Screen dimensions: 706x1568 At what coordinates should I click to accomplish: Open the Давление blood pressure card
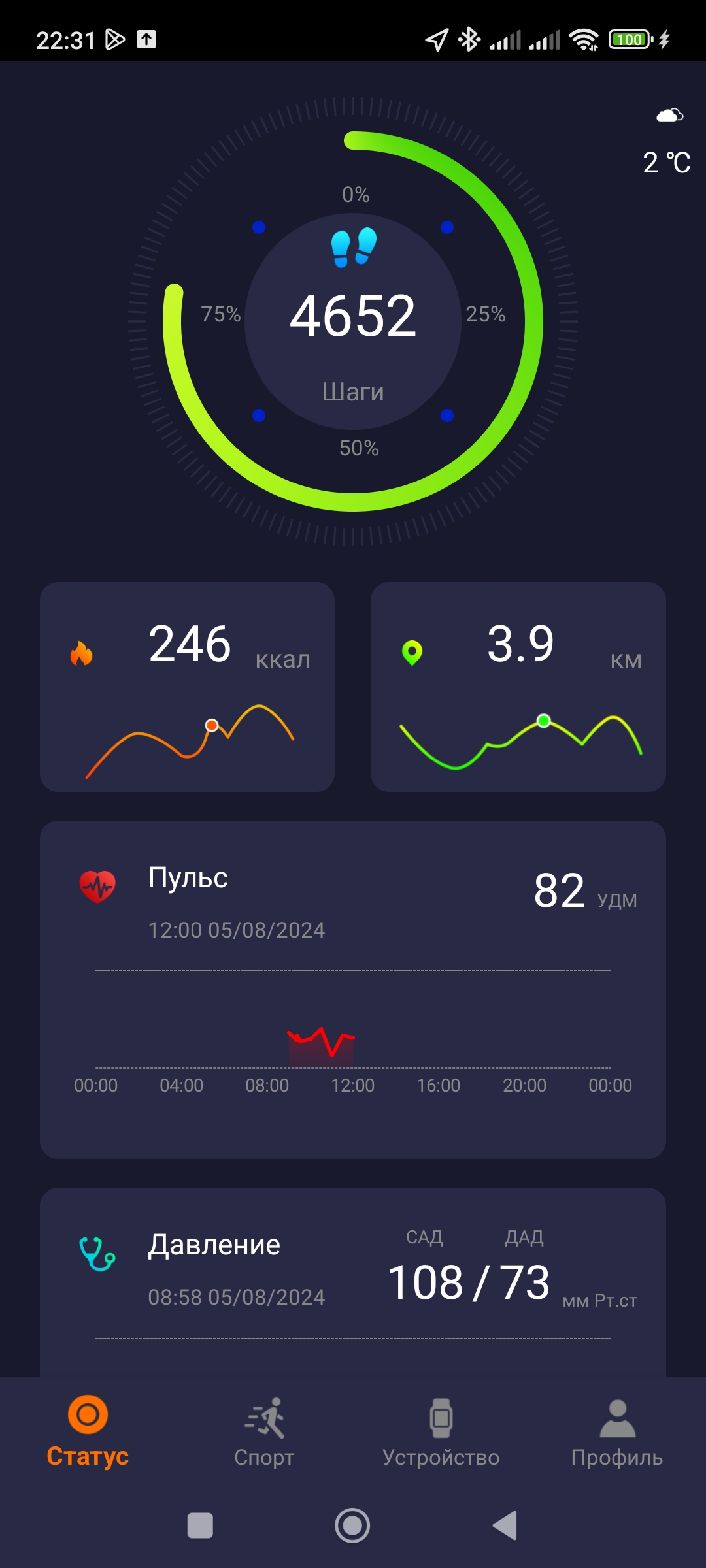click(x=353, y=1281)
